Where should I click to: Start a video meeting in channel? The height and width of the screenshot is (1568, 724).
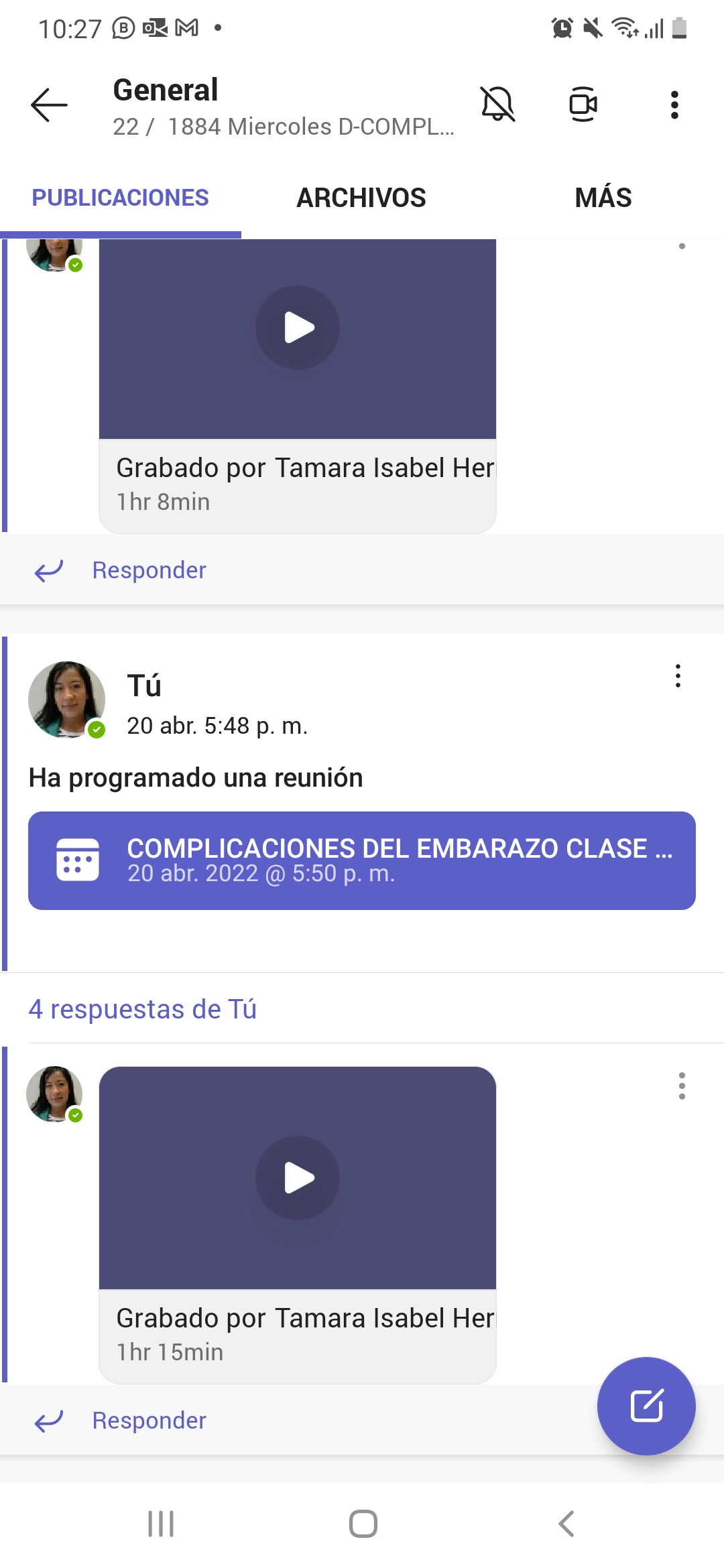click(x=583, y=105)
